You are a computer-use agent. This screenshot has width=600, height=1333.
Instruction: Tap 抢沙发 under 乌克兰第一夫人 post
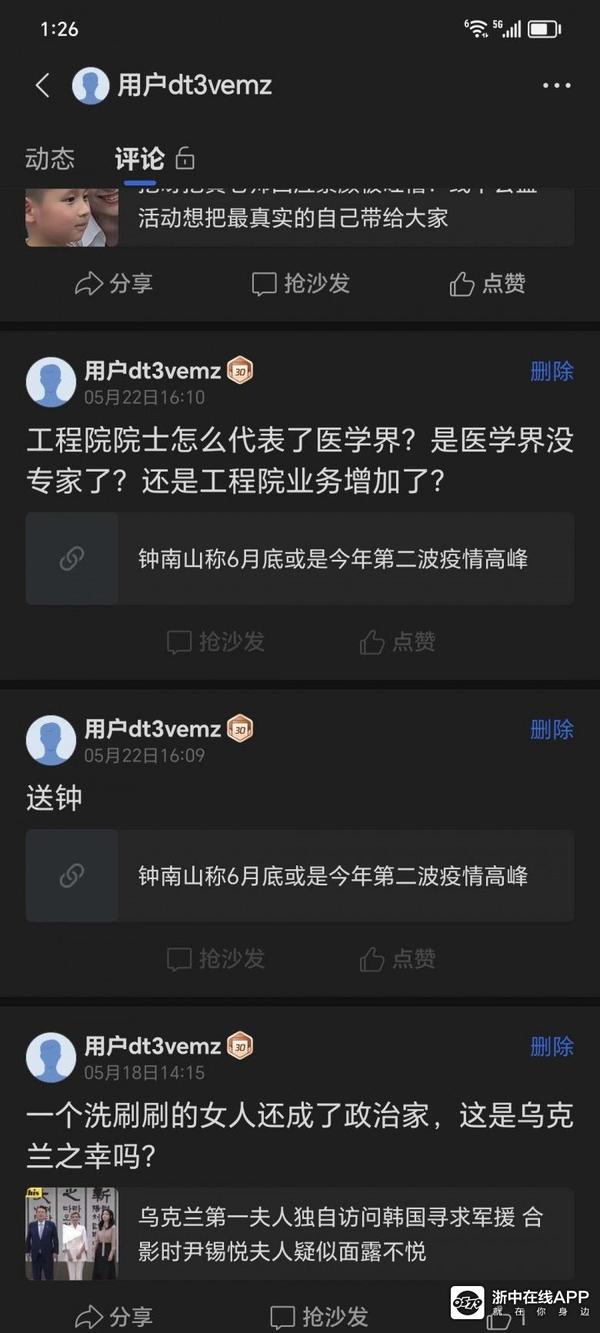[320, 1317]
